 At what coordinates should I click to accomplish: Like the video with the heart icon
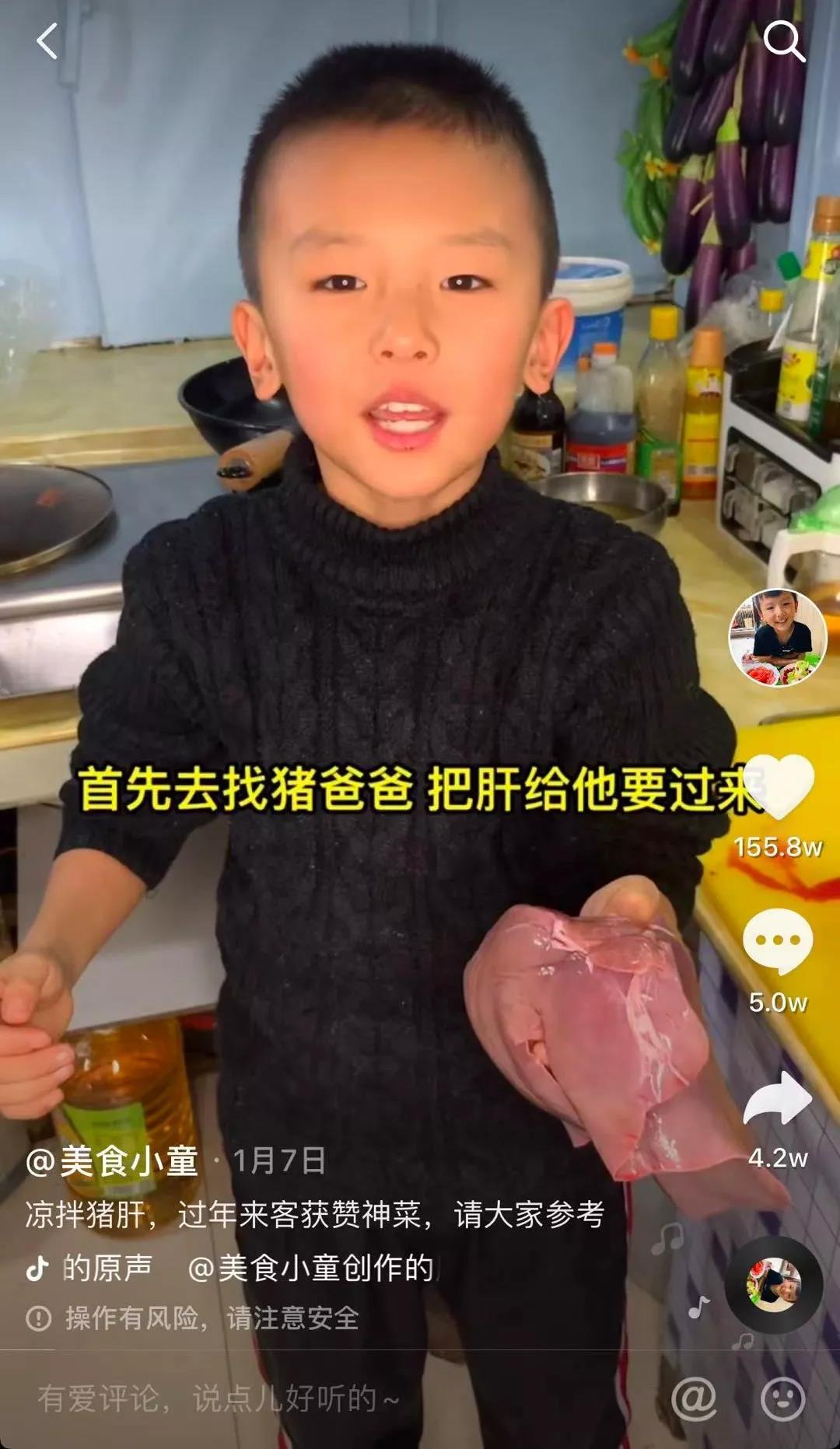pyautogui.click(x=778, y=787)
